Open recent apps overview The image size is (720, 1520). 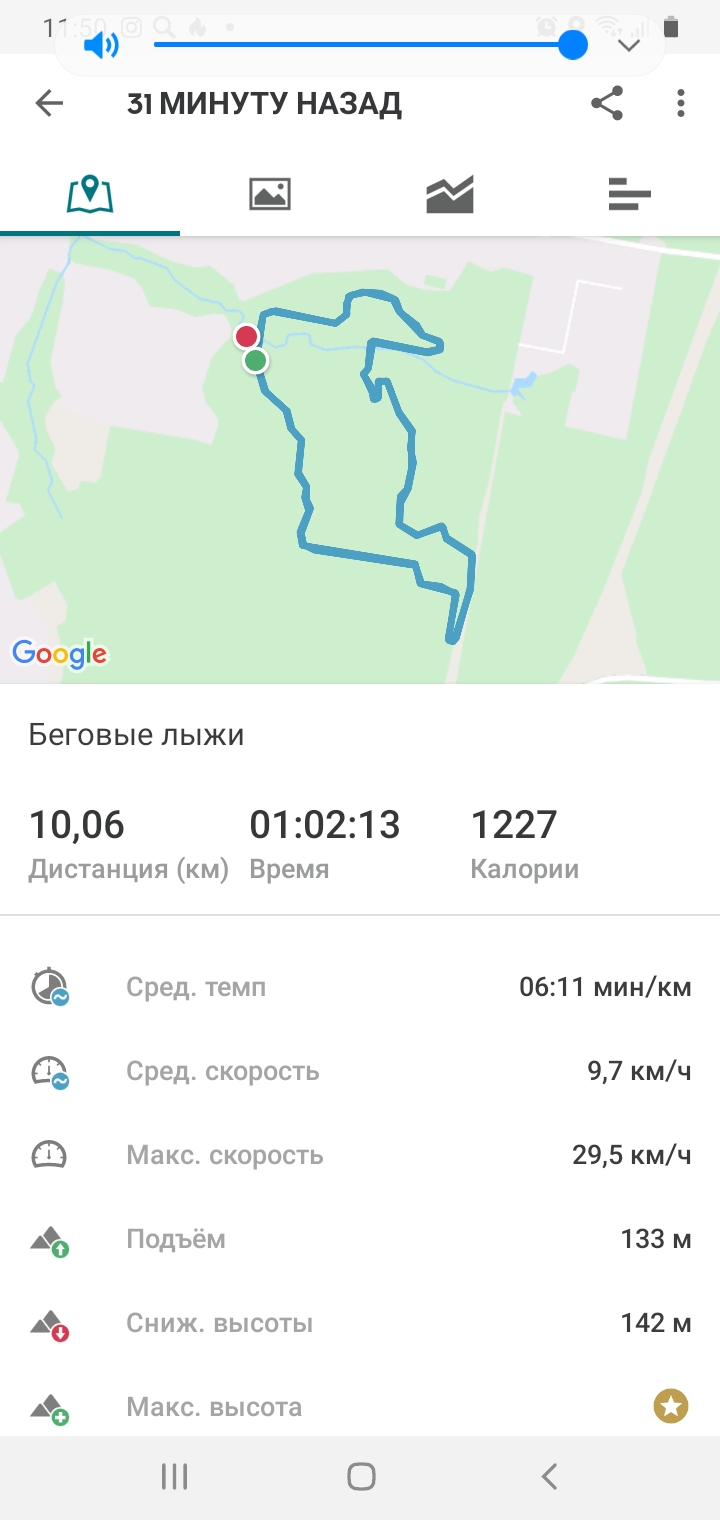click(175, 1476)
